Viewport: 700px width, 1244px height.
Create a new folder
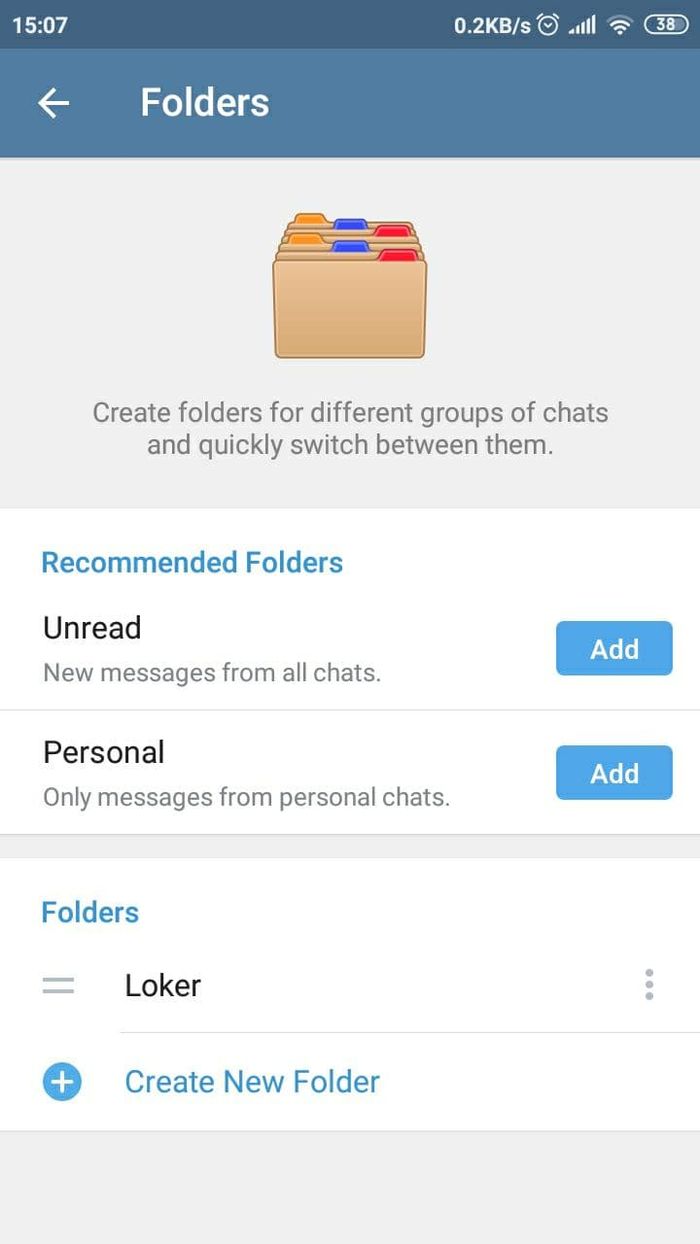point(251,1082)
